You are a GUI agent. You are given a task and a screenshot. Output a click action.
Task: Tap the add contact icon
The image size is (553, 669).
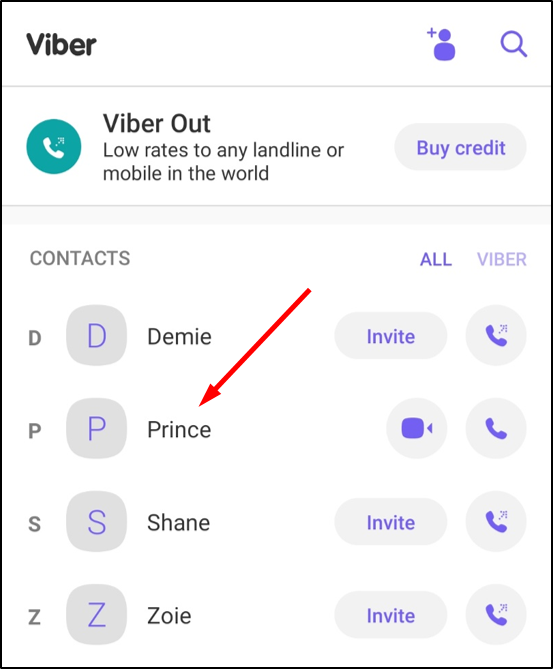coord(441,44)
